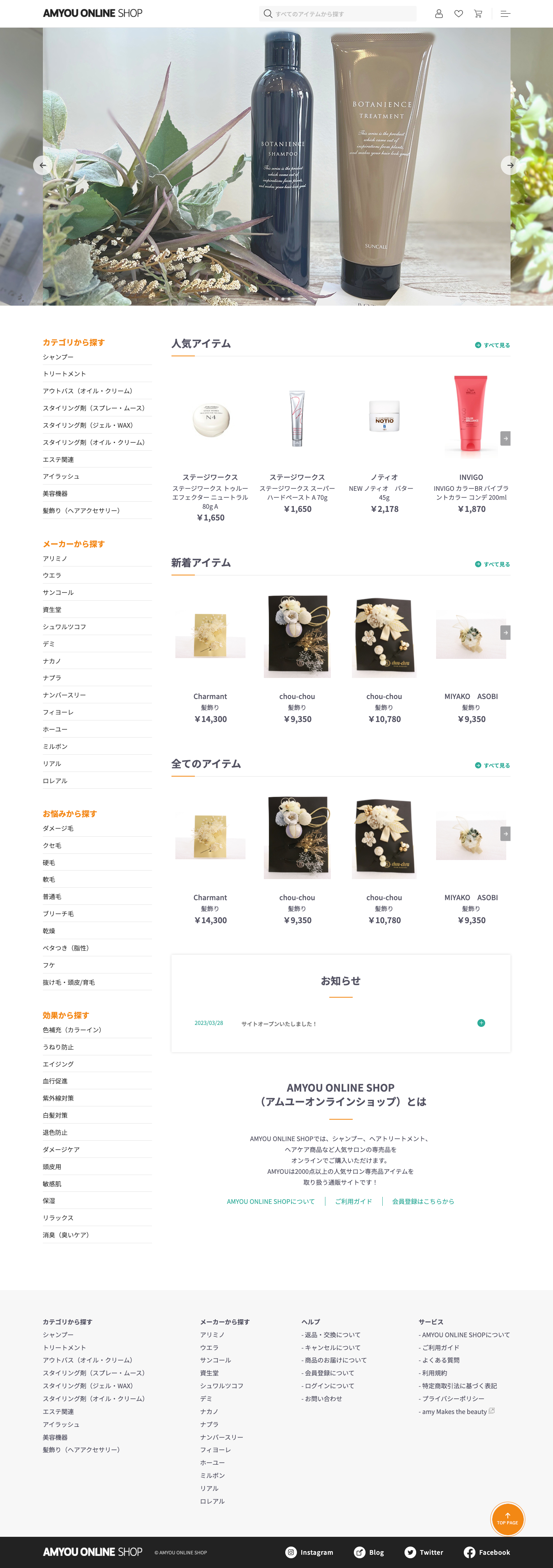The width and height of the screenshot is (553, 1568).
Task: Open 会員登録はこちらから link
Action: (423, 1202)
